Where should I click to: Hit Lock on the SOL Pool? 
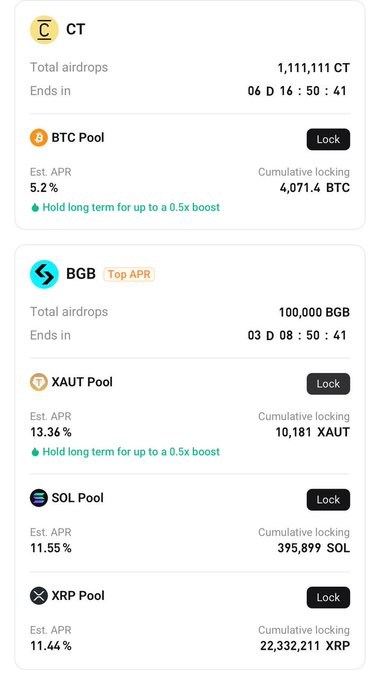click(x=328, y=500)
